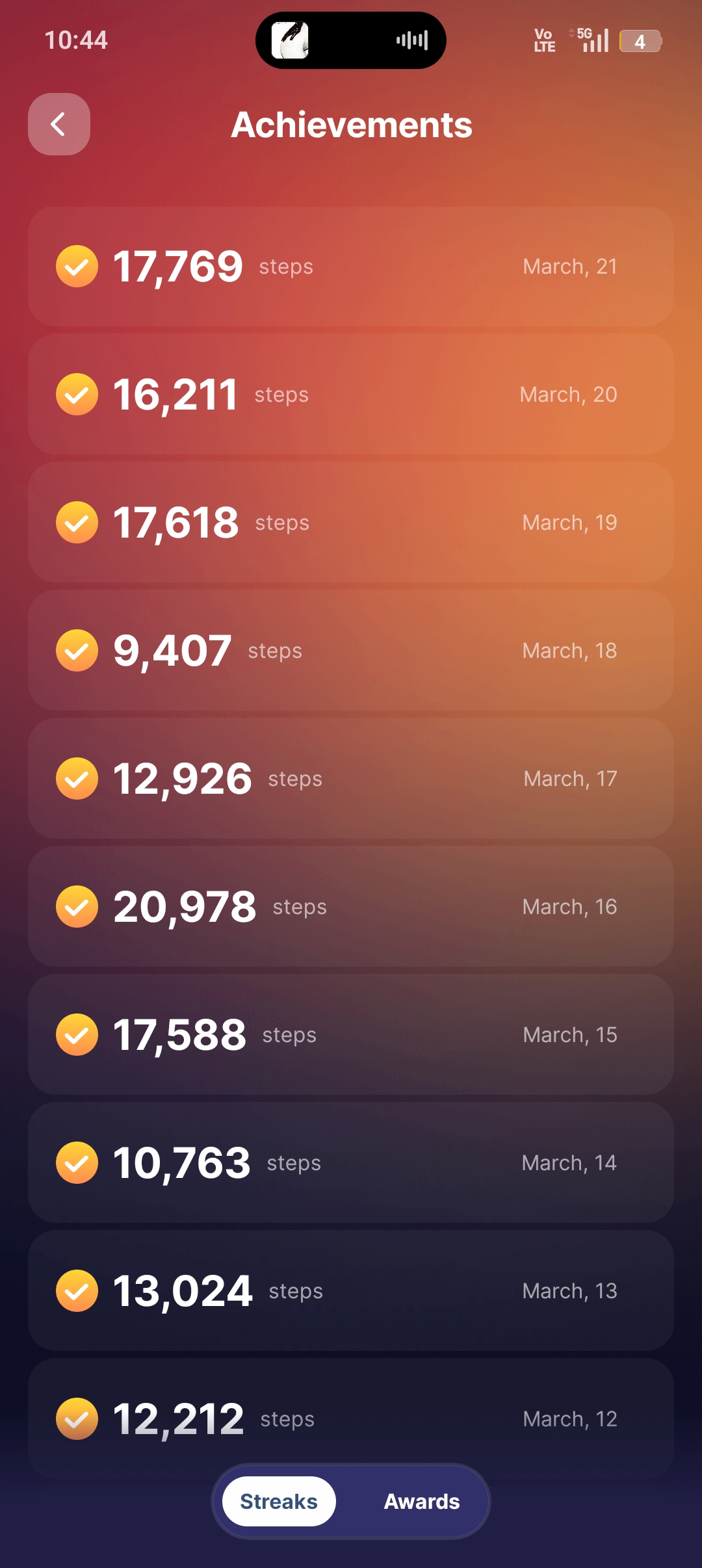Tap the 10,763 steps row for March 14

351,1162
